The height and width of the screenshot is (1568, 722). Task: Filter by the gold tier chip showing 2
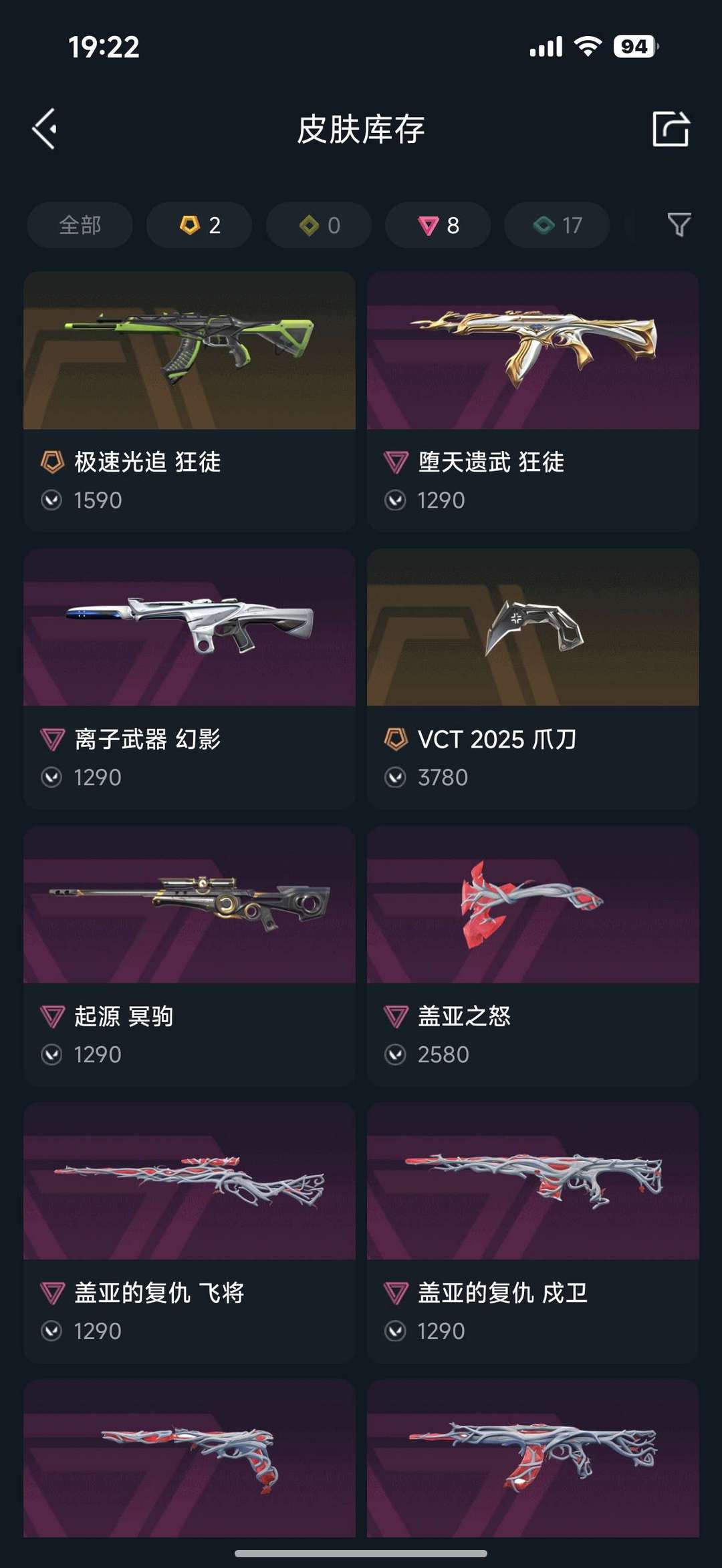(199, 225)
